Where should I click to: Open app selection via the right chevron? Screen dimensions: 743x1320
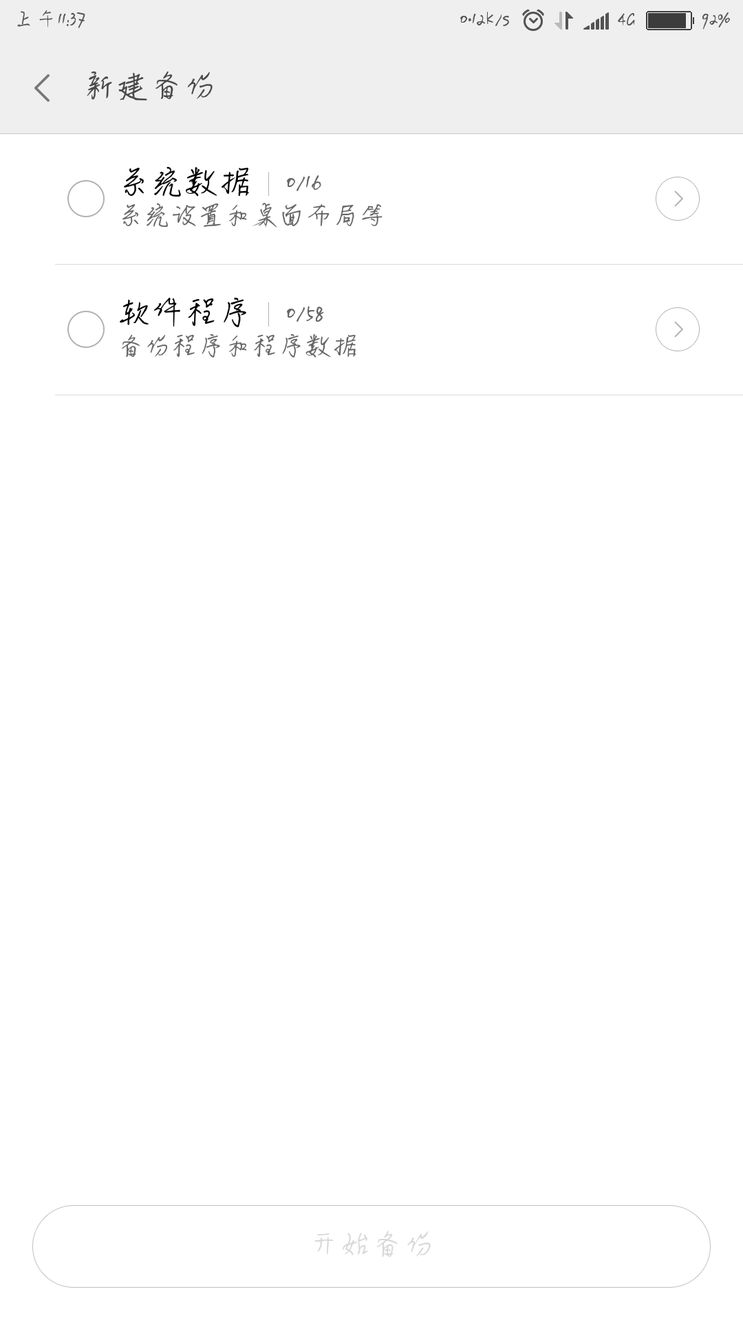[677, 329]
